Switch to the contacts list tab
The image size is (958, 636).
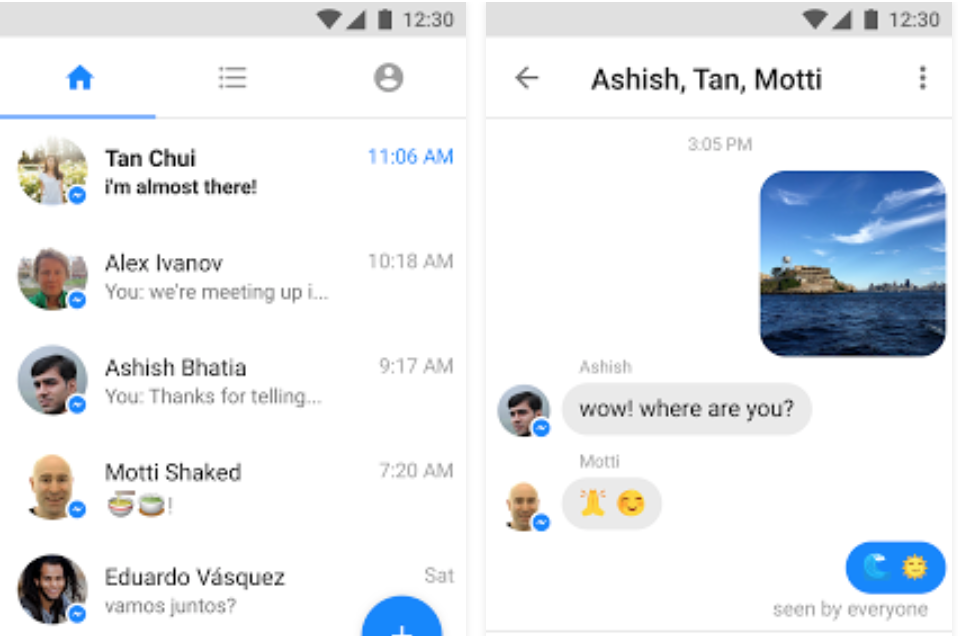click(232, 78)
